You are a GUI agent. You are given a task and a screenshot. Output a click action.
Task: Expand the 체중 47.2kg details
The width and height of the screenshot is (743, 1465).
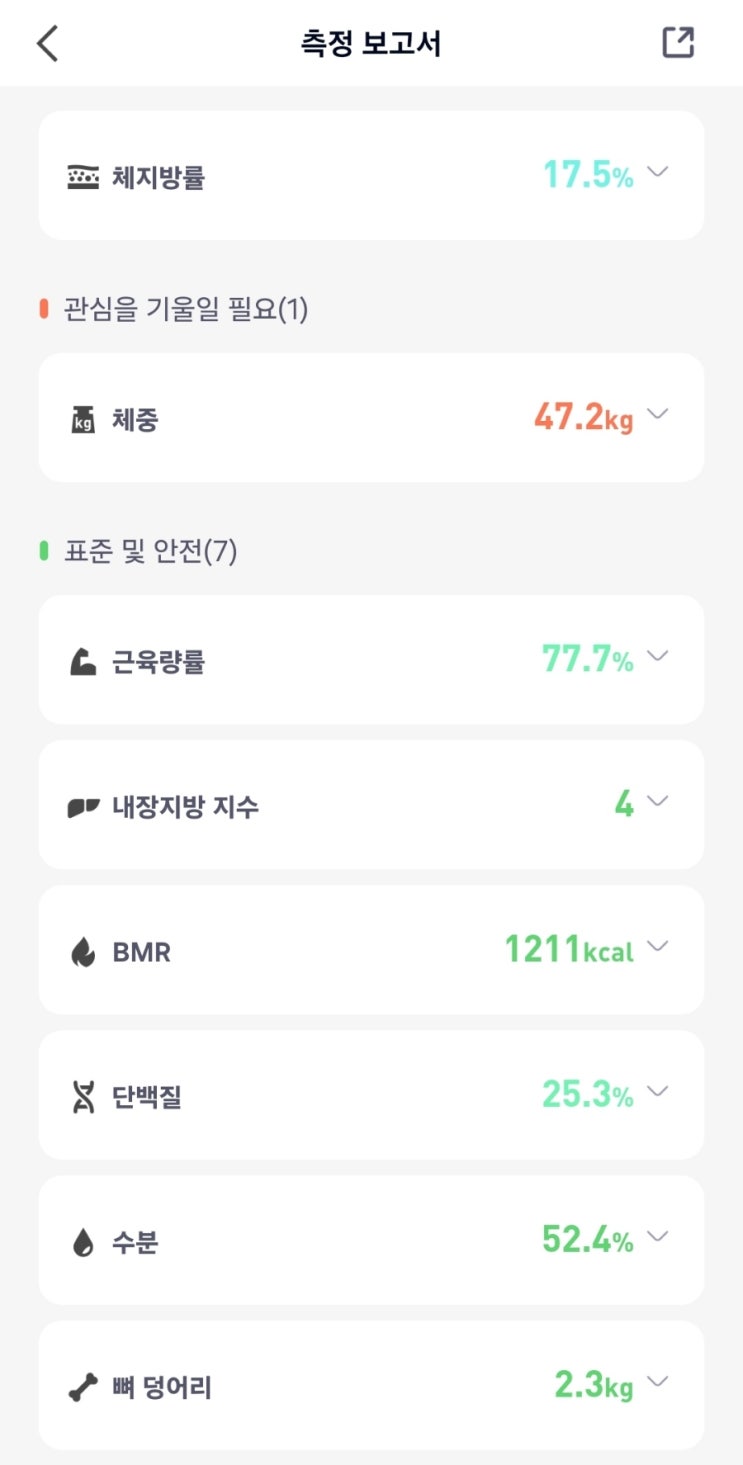pyautogui.click(x=657, y=414)
